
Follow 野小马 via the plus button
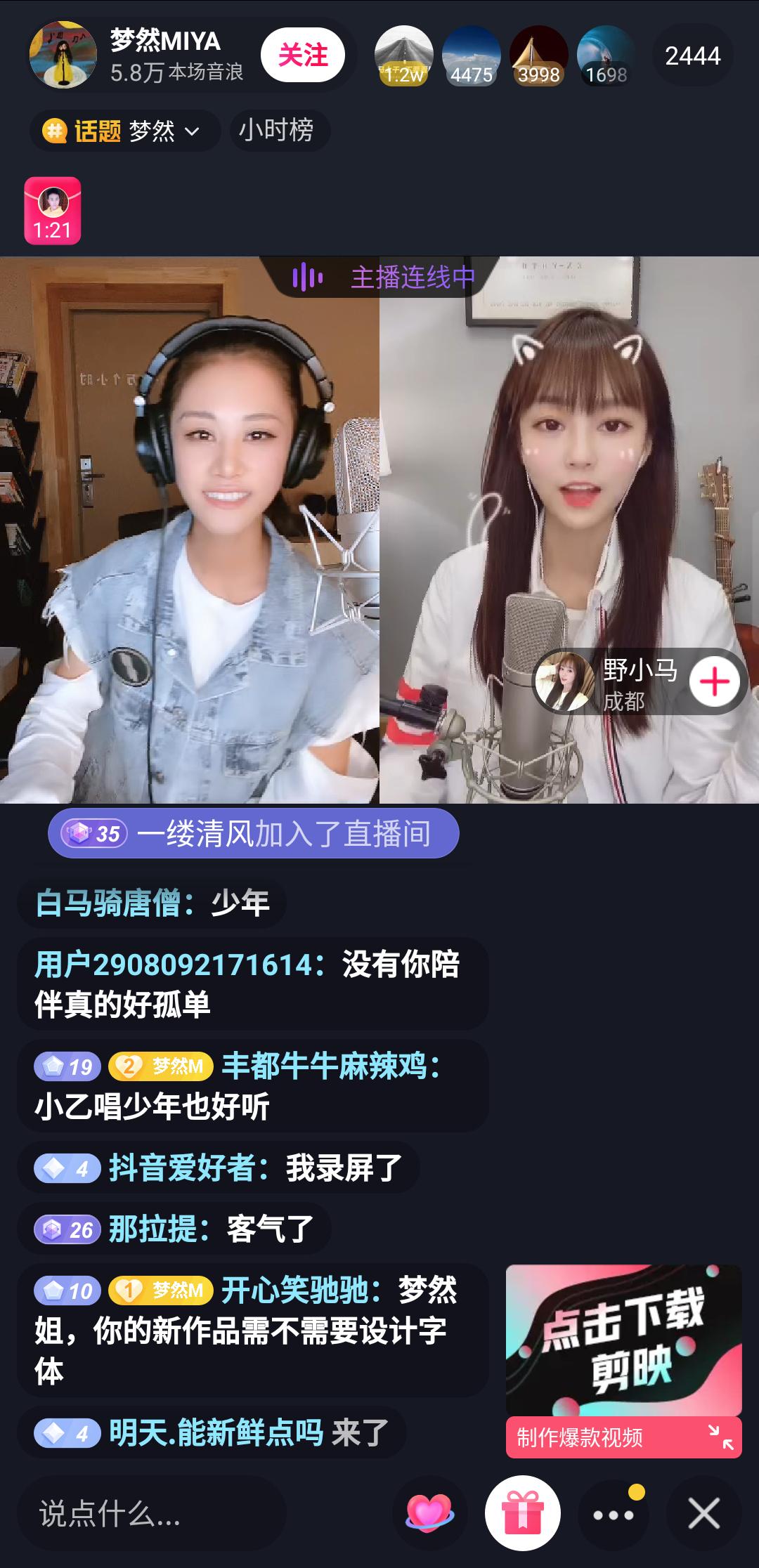[713, 680]
